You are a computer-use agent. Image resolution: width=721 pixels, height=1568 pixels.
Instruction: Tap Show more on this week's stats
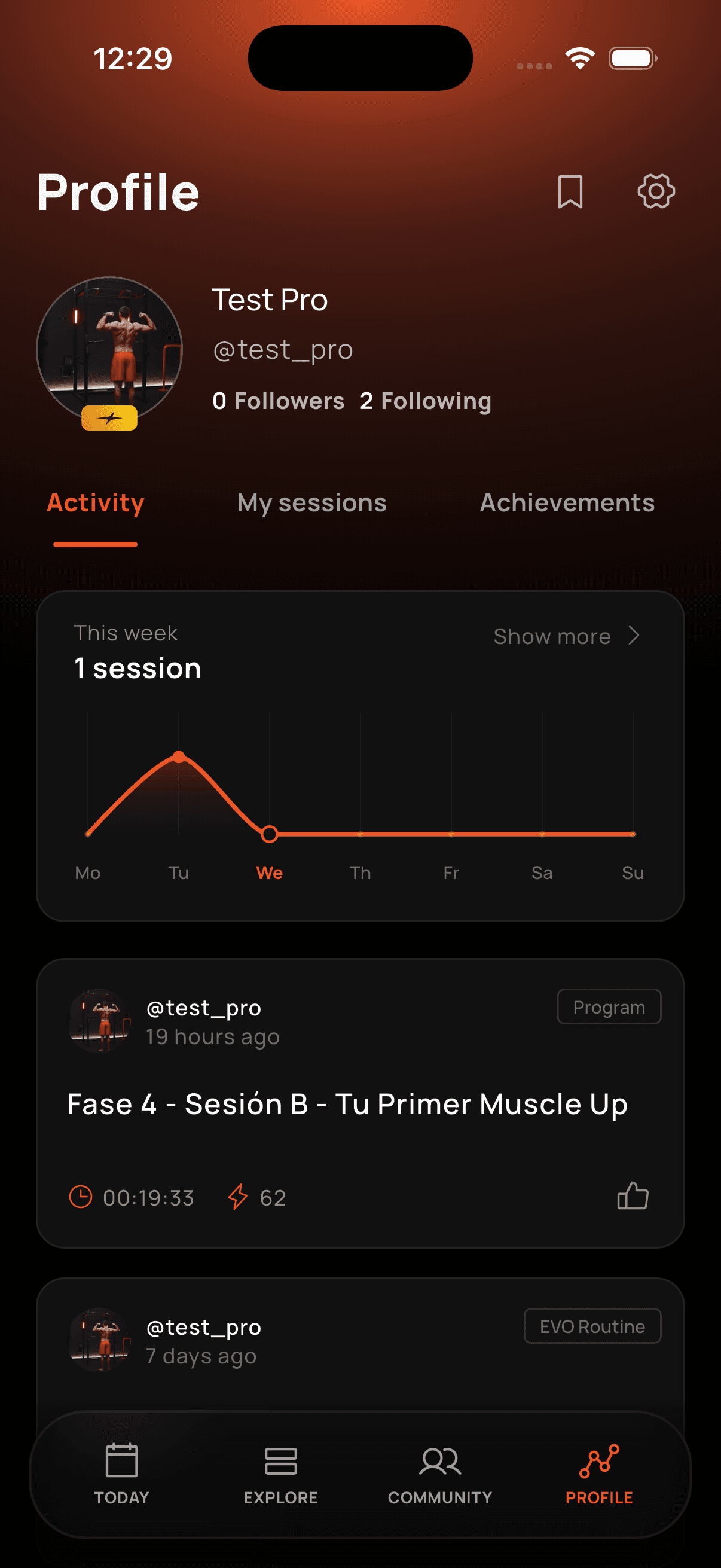pyautogui.click(x=565, y=636)
